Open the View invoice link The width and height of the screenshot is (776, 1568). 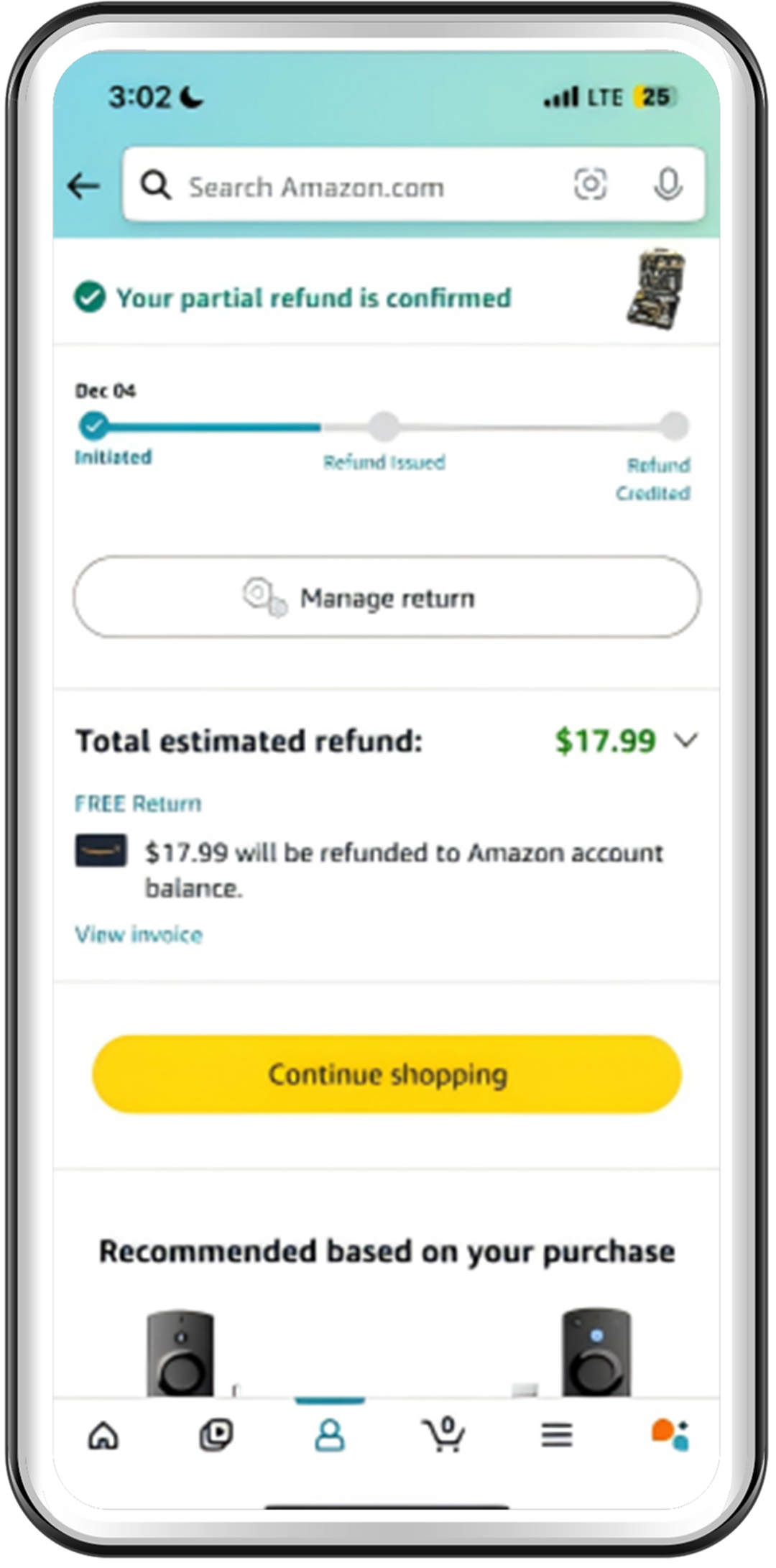pos(139,934)
